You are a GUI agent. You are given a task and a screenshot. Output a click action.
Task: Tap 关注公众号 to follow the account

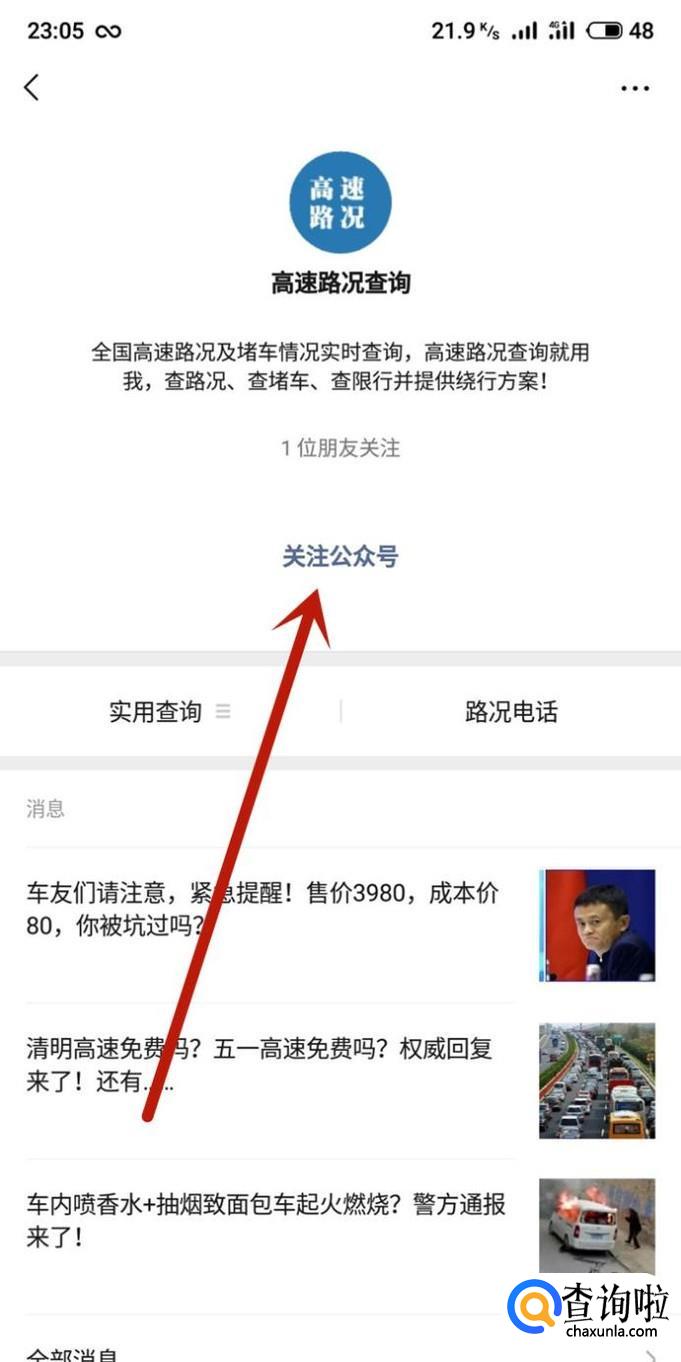point(340,556)
